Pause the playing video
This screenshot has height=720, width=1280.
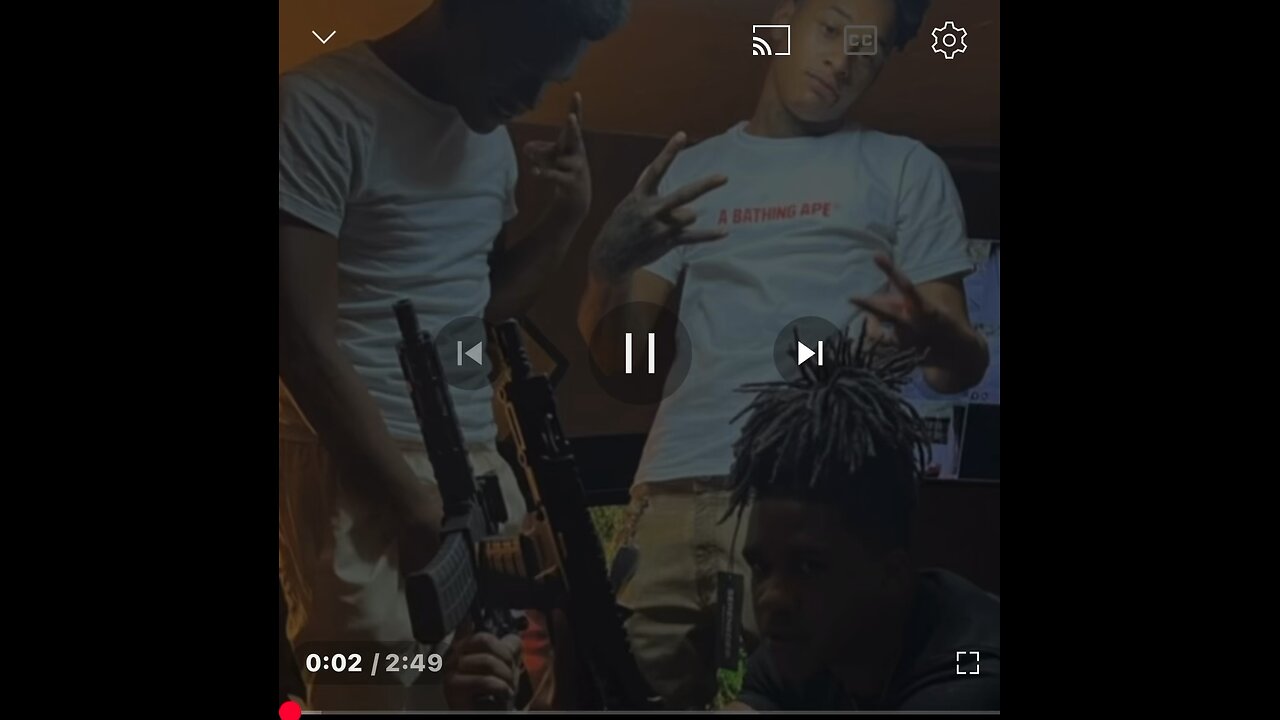(x=640, y=353)
